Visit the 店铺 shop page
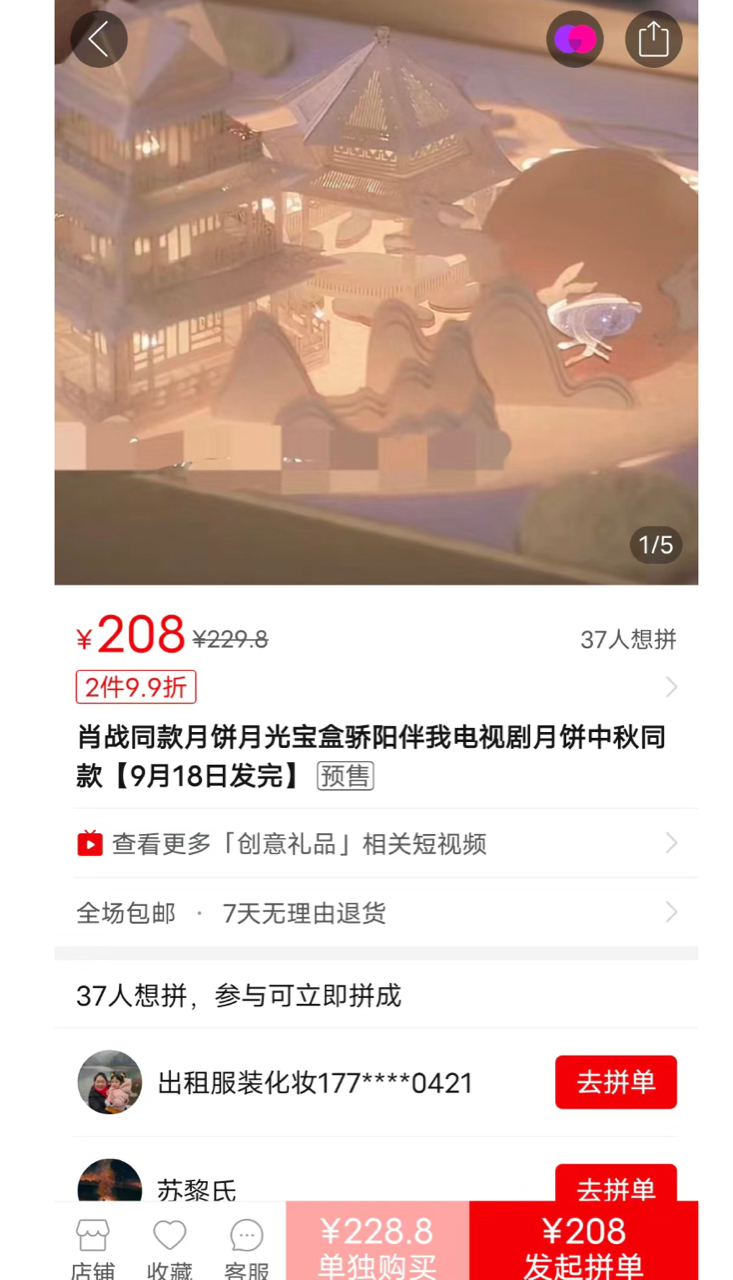 (x=92, y=1248)
